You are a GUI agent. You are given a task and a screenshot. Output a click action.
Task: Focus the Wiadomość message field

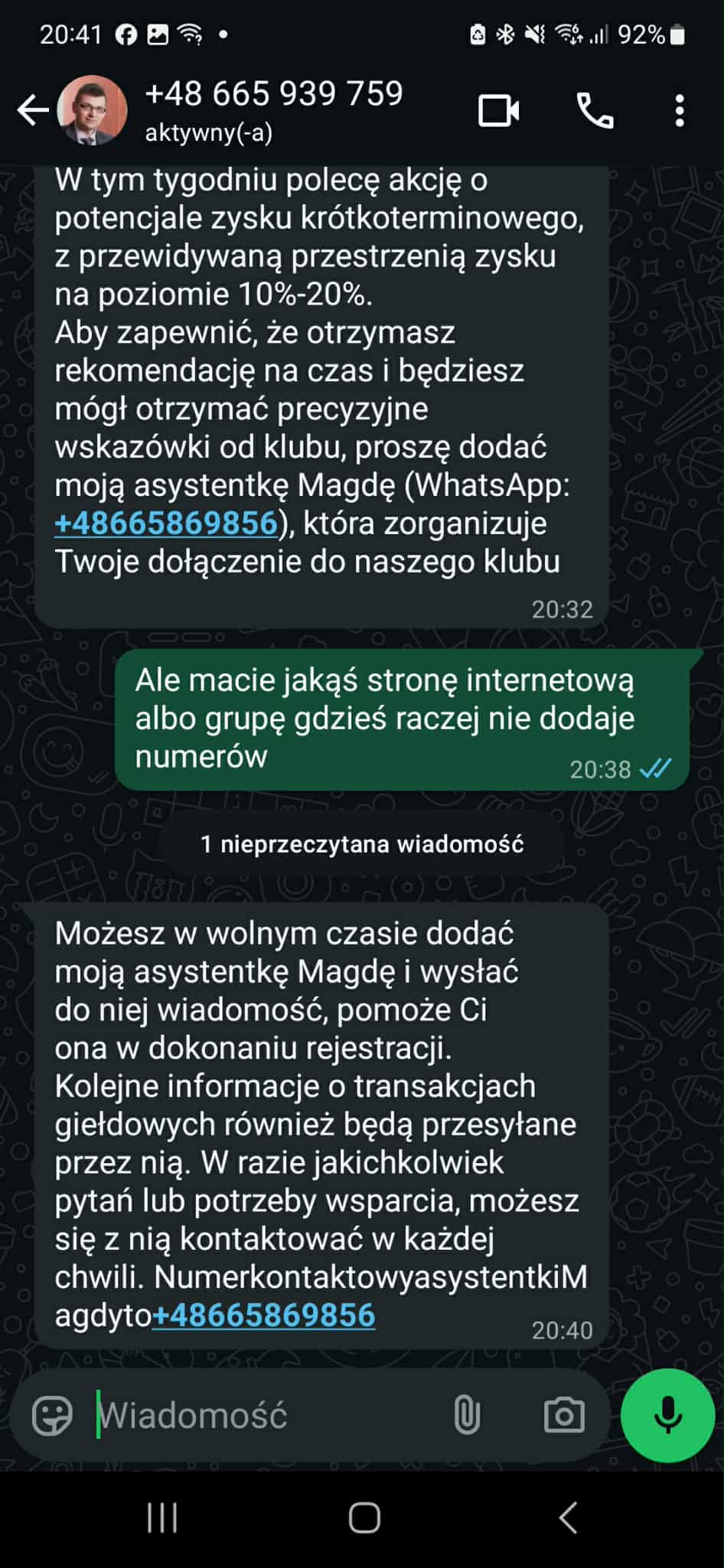pos(260,1415)
